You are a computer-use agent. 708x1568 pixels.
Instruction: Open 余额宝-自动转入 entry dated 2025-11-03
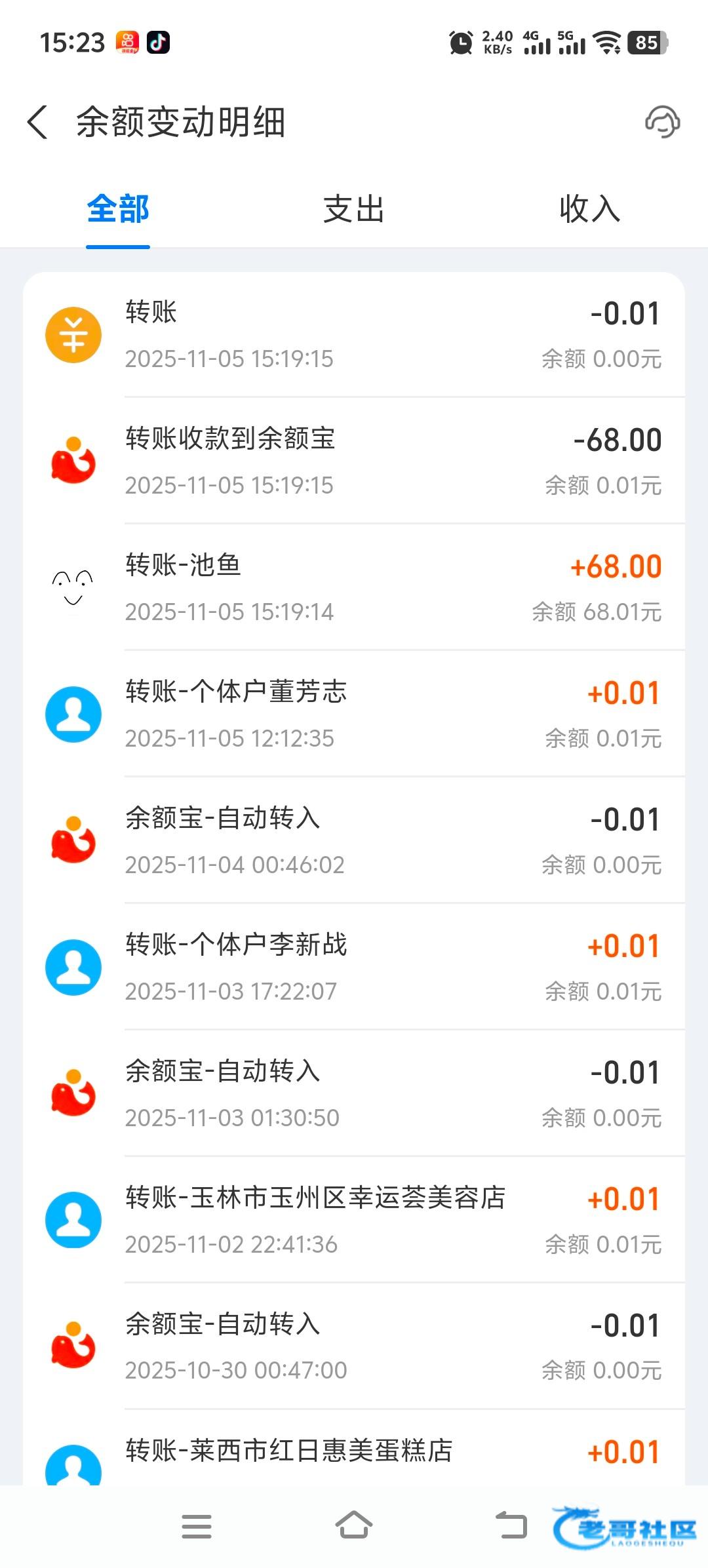pyautogui.click(x=354, y=1093)
